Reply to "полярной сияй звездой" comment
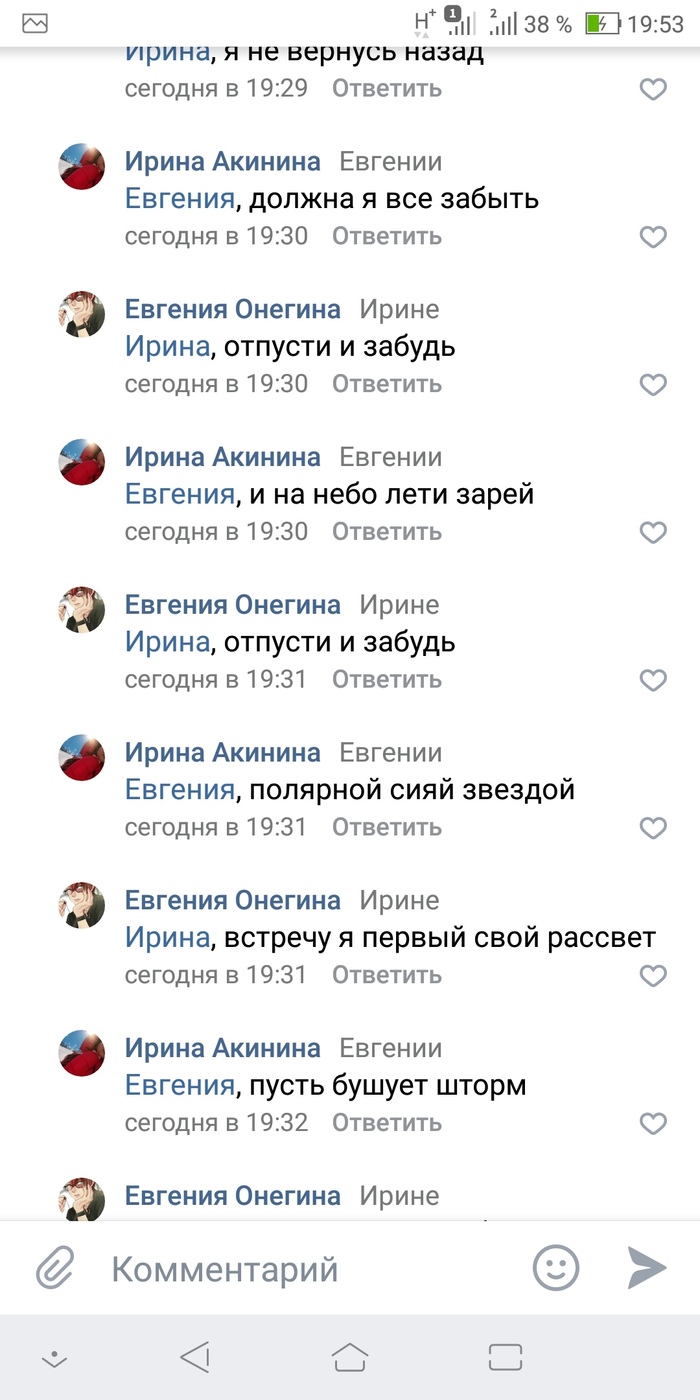This screenshot has height=1400, width=700. click(x=386, y=827)
